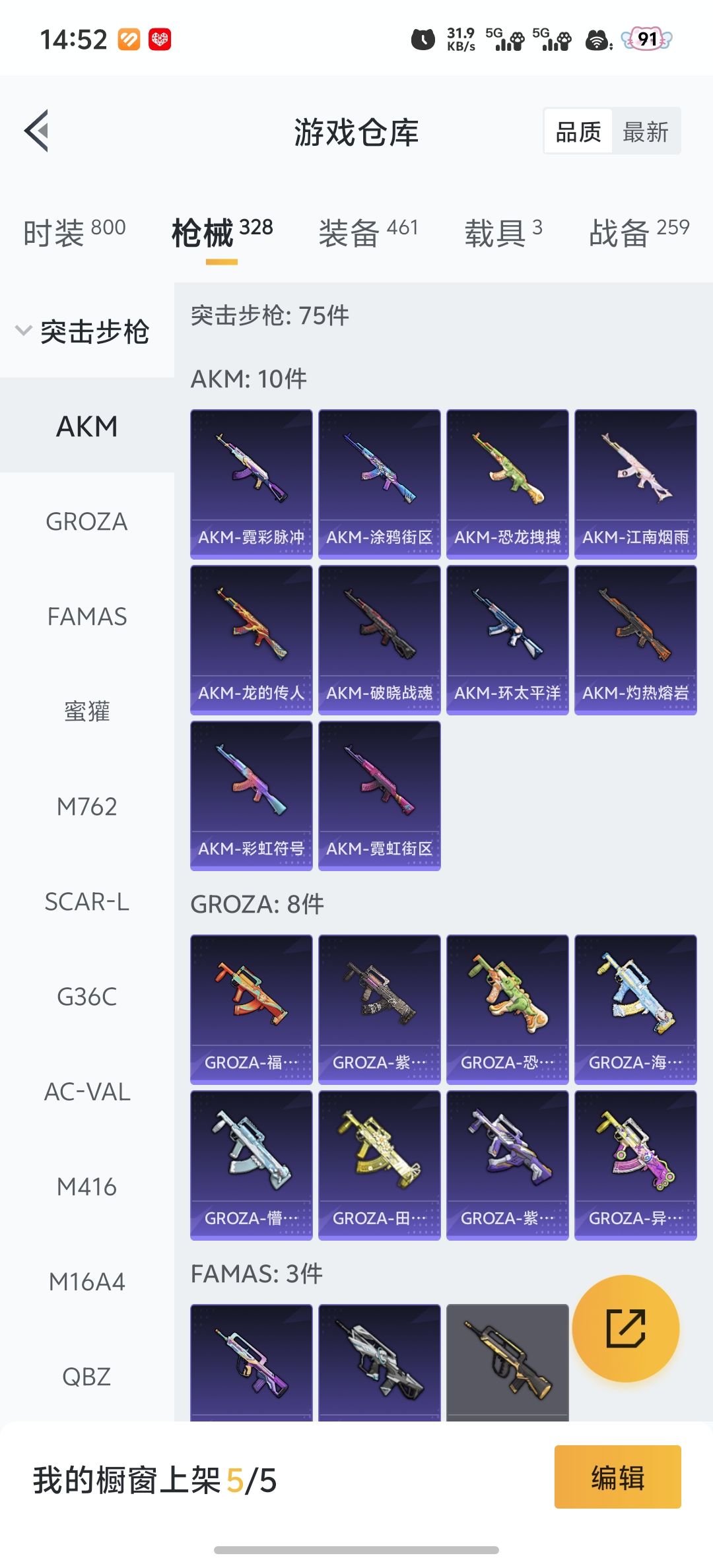
Task: Tap the 编辑 button
Action: click(617, 1477)
